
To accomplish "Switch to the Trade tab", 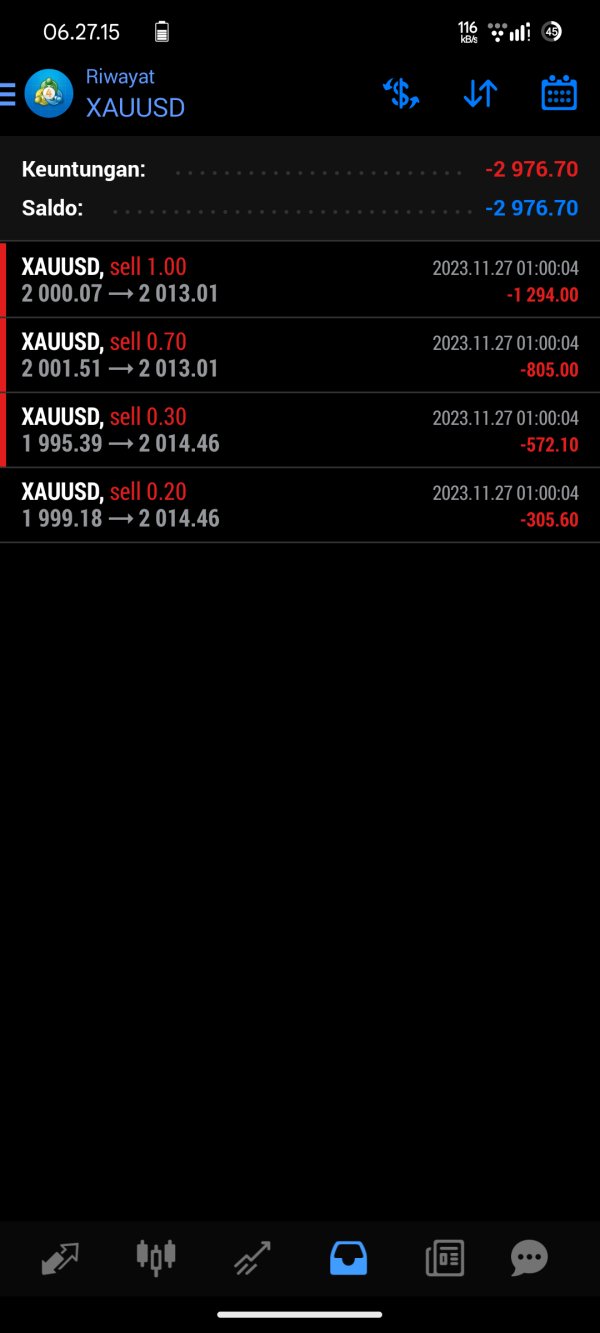I will 252,1257.
